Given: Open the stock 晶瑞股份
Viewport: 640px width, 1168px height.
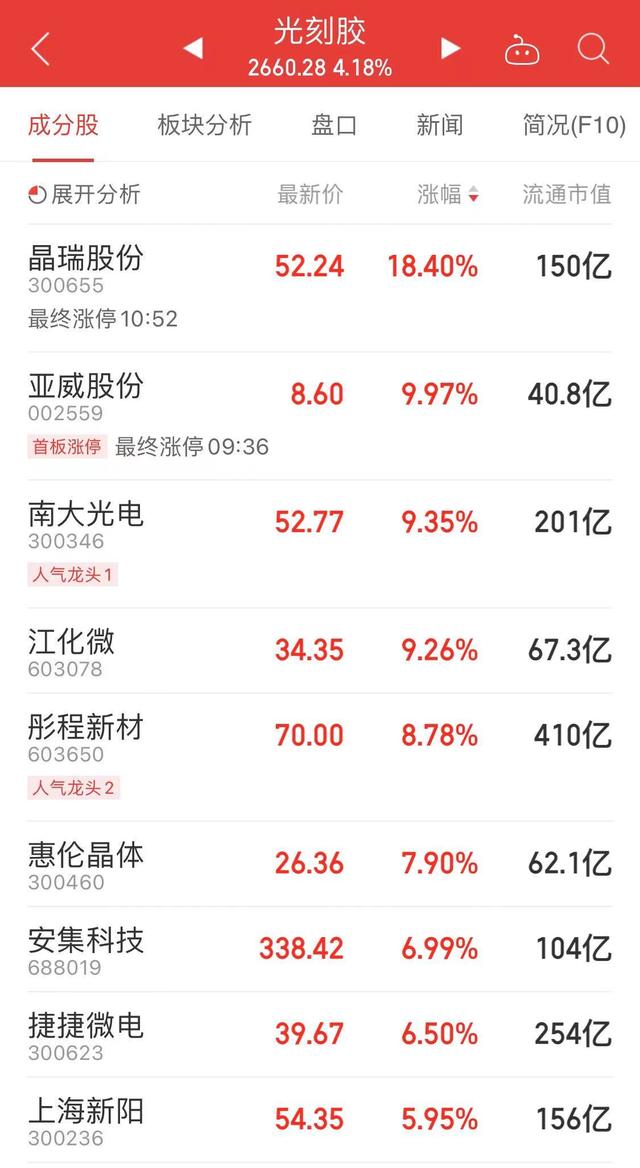Looking at the screenshot, I should click(320, 288).
